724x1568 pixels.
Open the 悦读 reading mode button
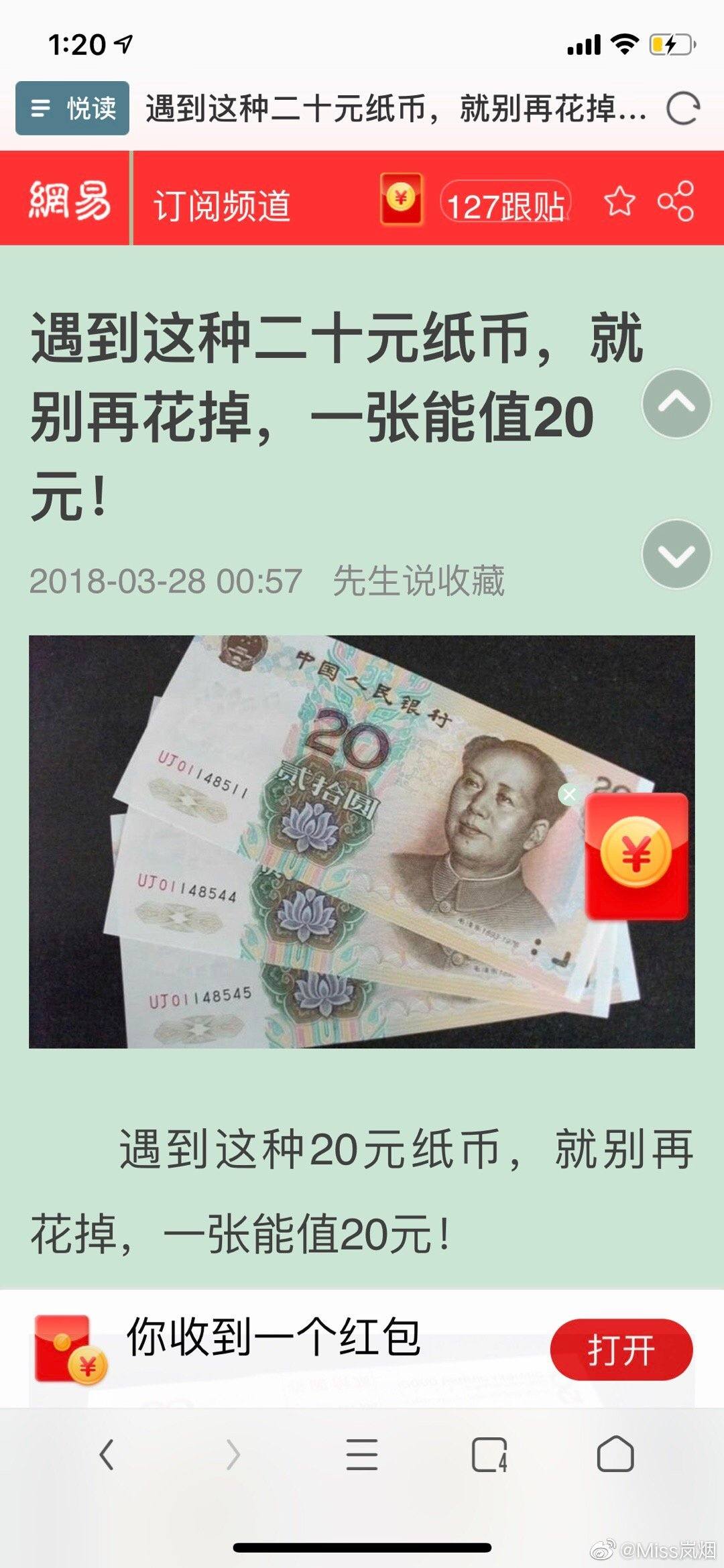point(72,108)
